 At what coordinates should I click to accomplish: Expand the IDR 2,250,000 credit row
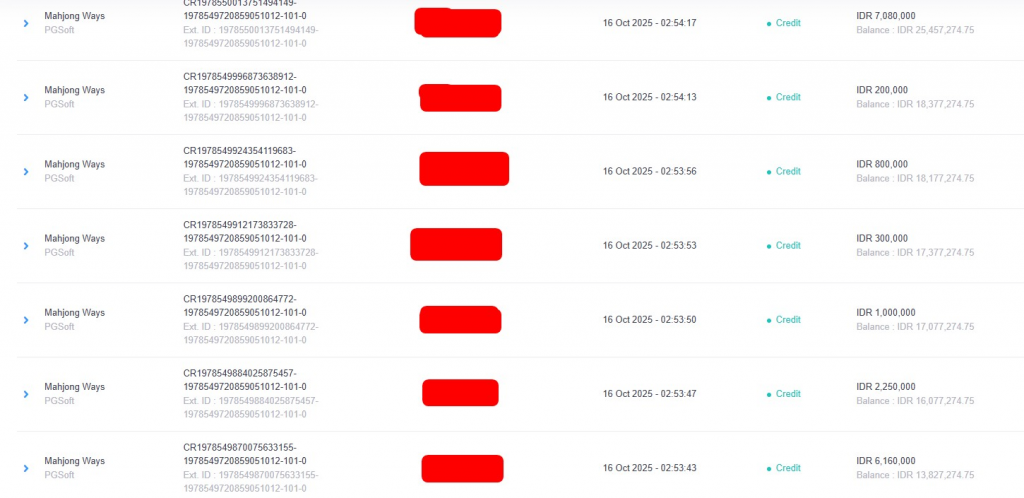26,394
